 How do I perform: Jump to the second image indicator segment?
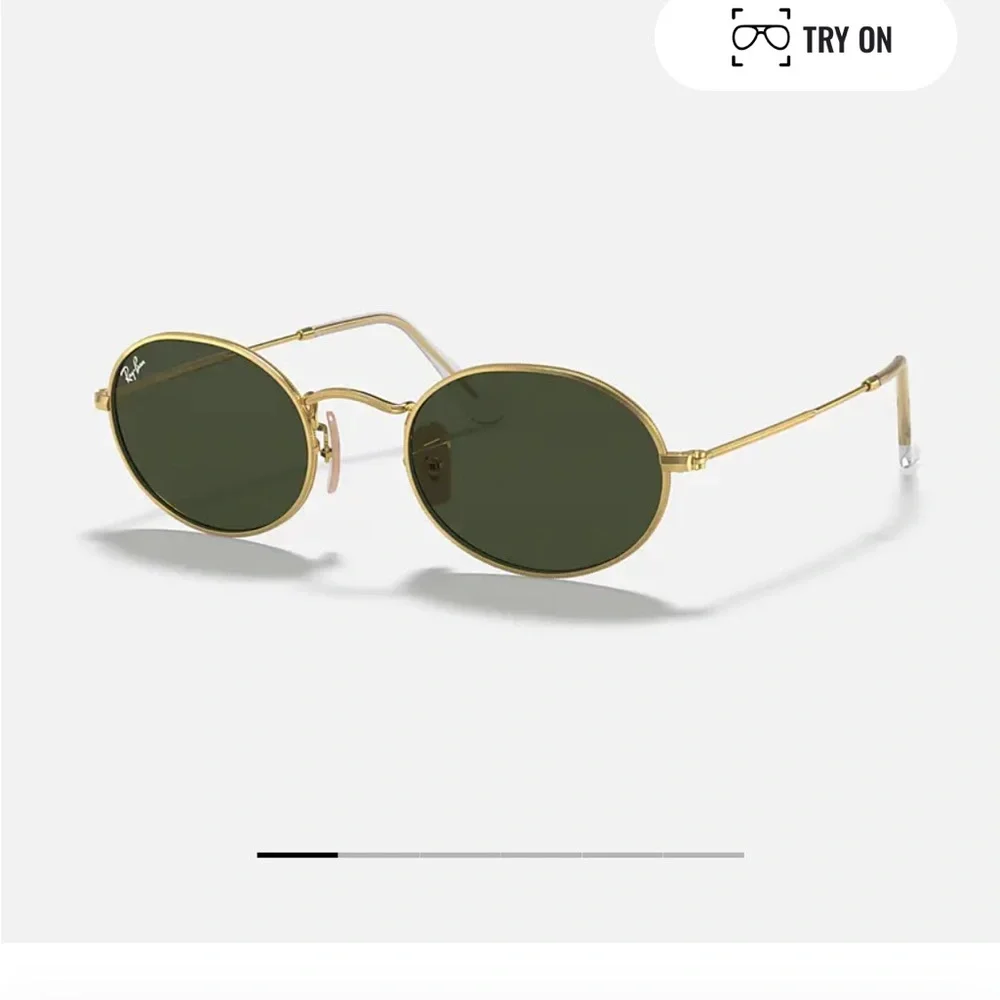379,855
